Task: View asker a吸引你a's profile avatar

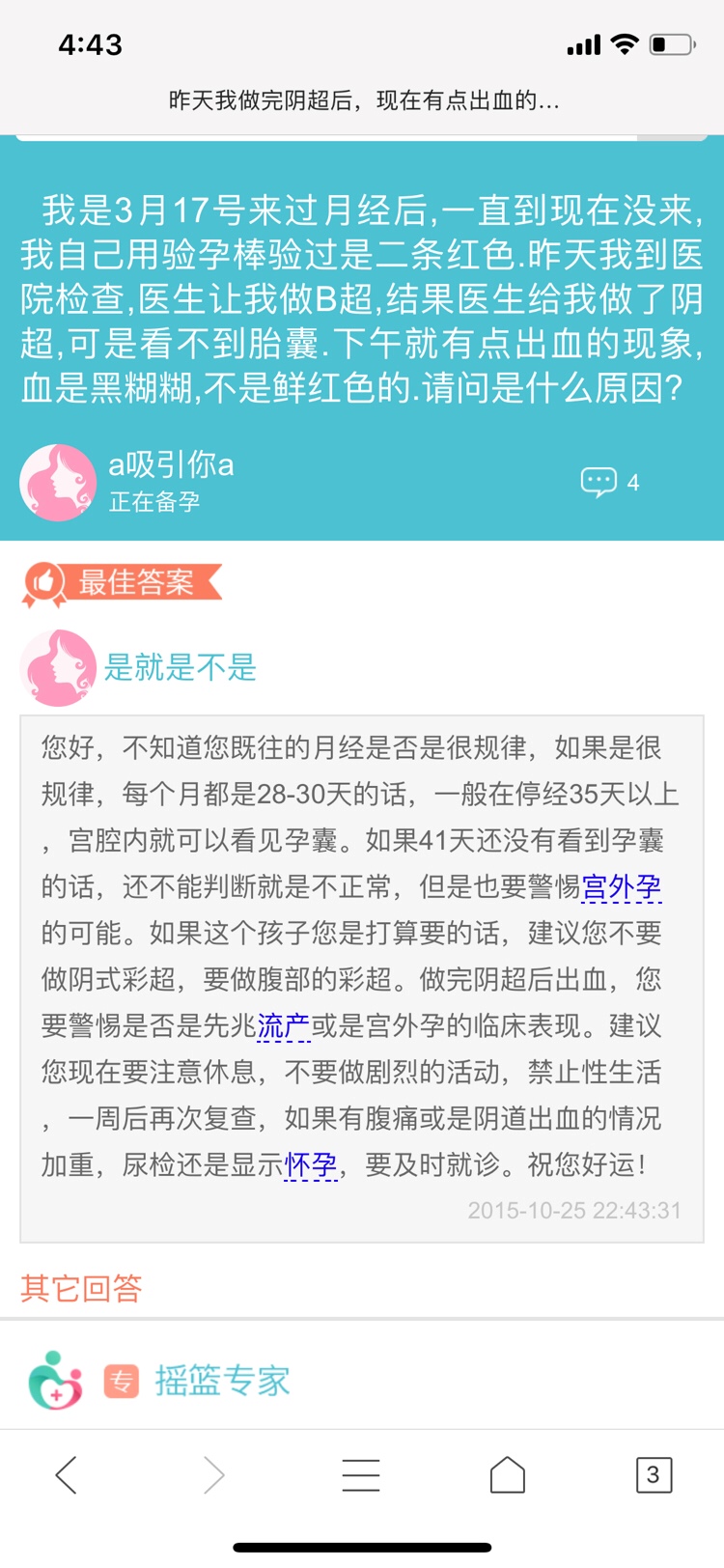Action: (58, 483)
